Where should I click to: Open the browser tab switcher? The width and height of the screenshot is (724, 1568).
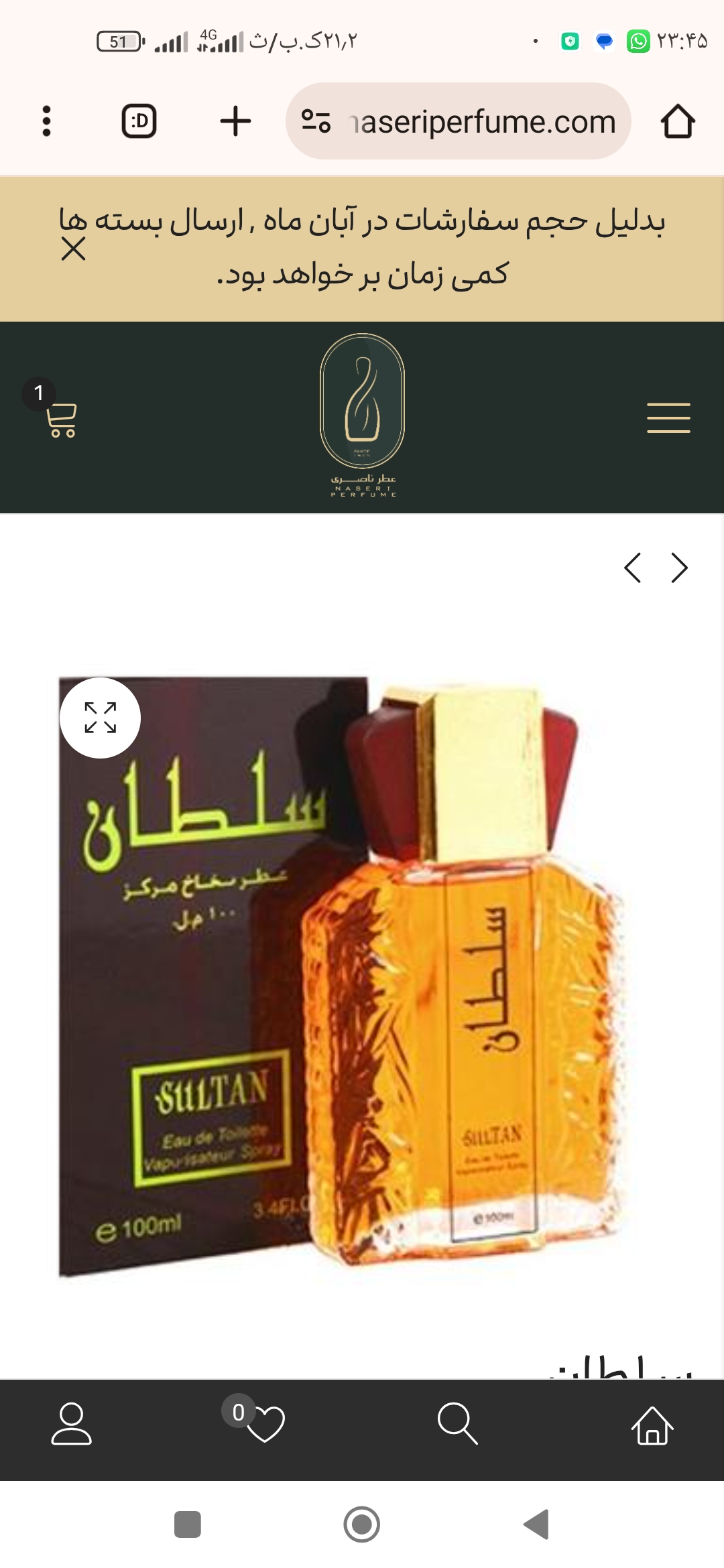(139, 121)
